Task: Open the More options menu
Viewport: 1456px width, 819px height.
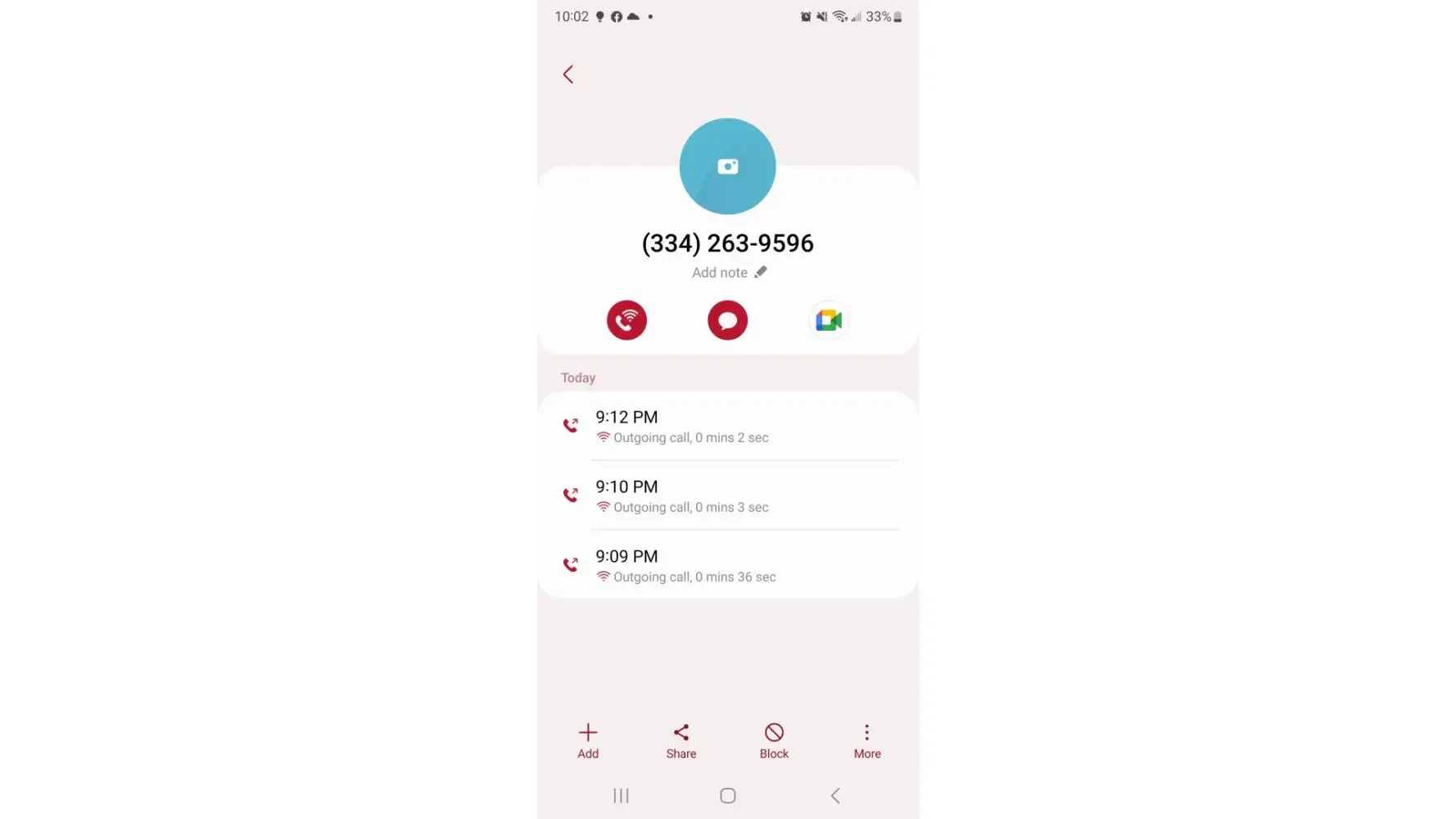Action: click(x=866, y=740)
